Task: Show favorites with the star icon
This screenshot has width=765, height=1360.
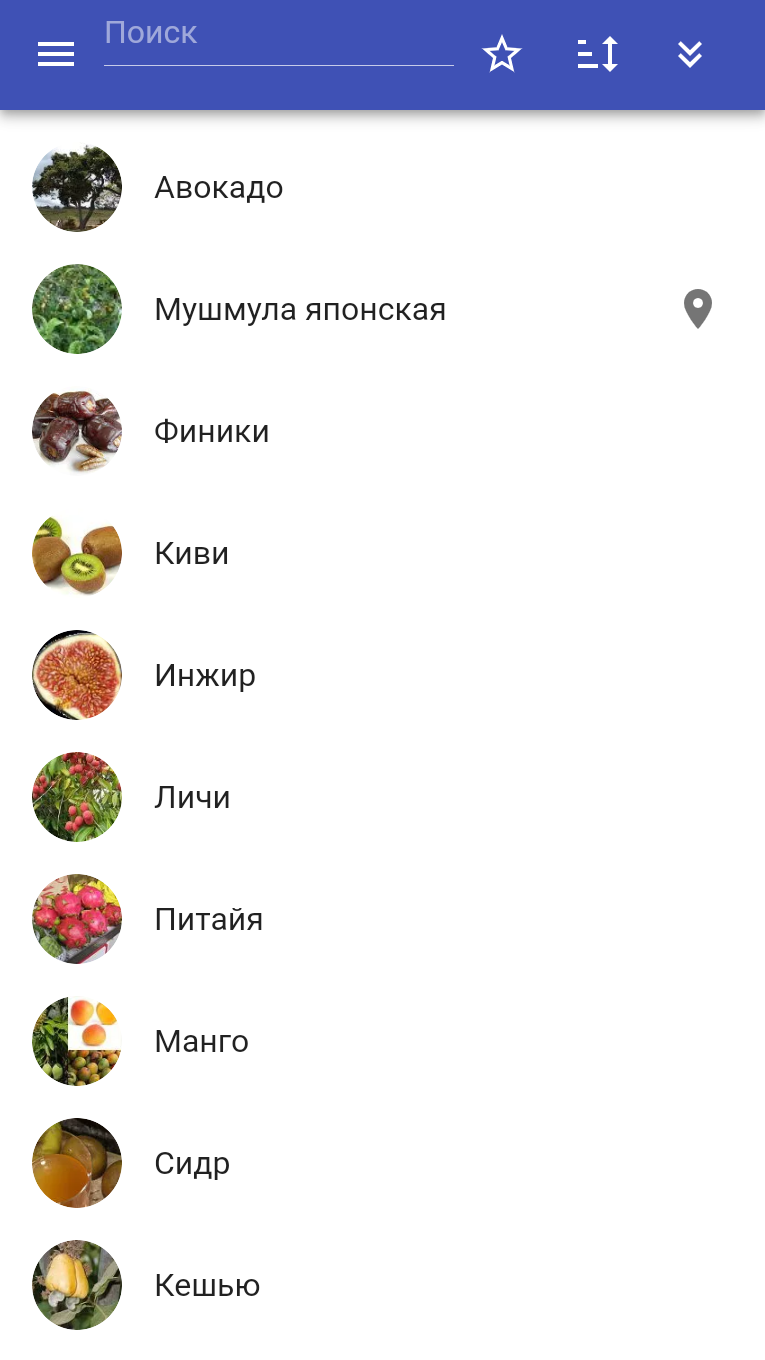Action: (502, 54)
